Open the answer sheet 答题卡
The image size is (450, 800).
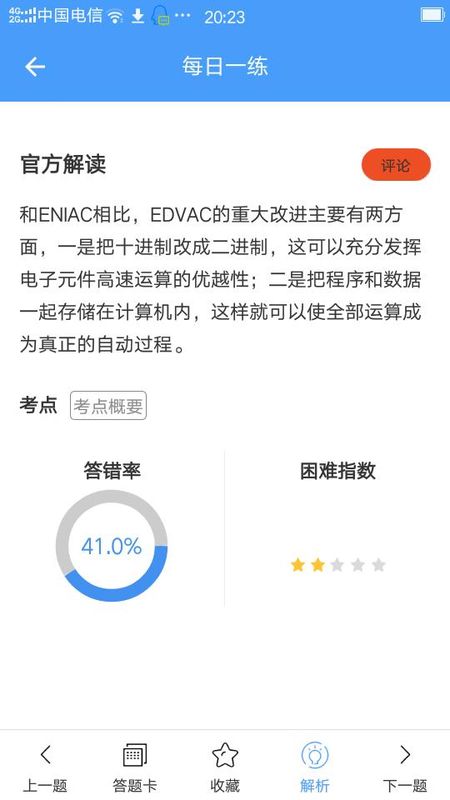[x=135, y=767]
